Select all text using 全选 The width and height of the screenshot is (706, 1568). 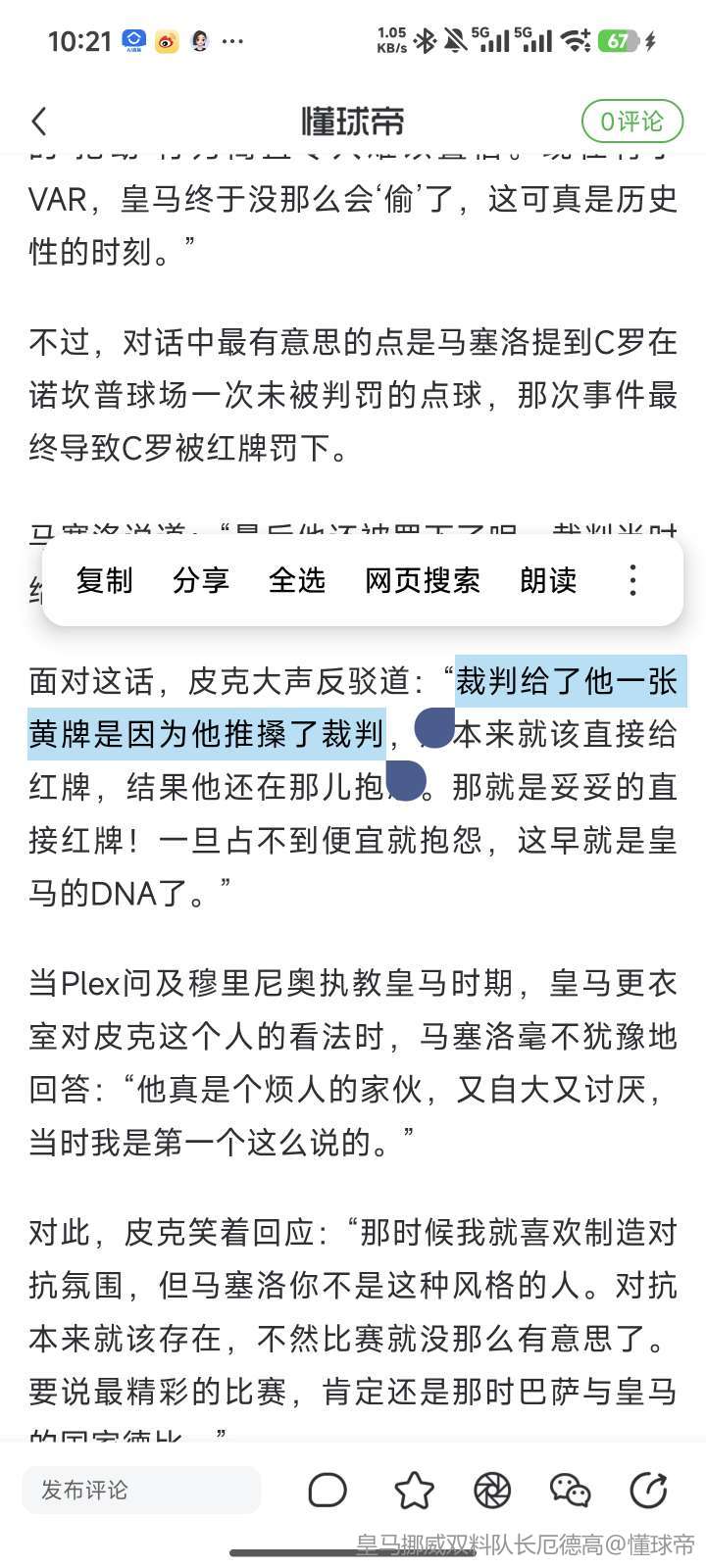(x=296, y=580)
